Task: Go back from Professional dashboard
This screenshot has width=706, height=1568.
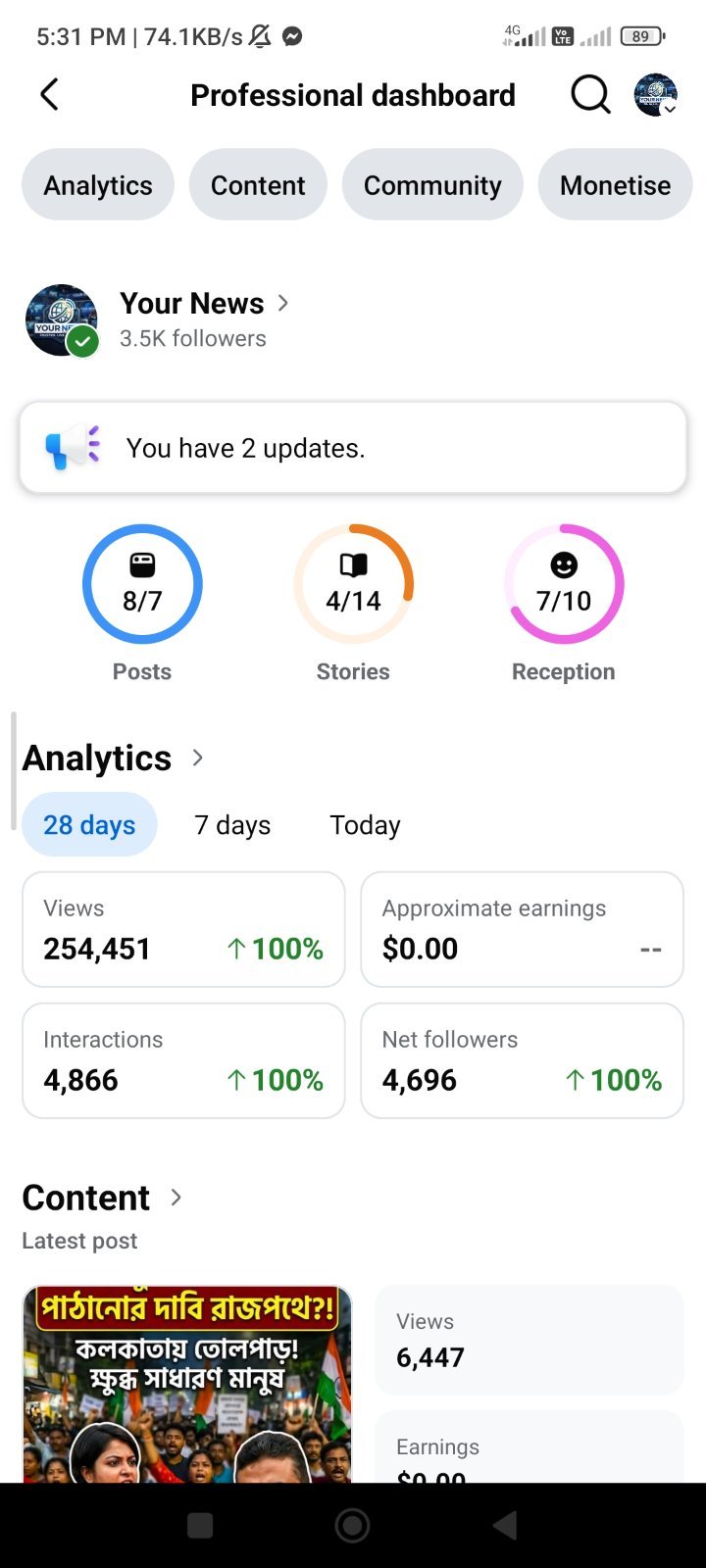Action: 49,95
